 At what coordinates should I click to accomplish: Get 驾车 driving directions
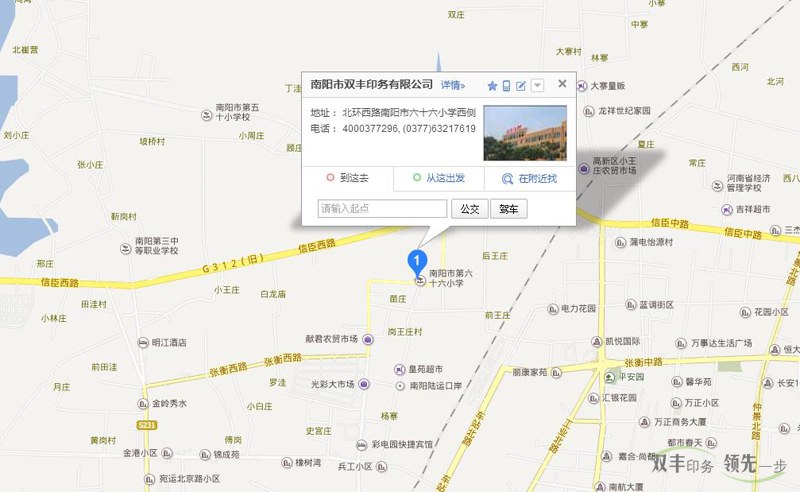(x=508, y=209)
